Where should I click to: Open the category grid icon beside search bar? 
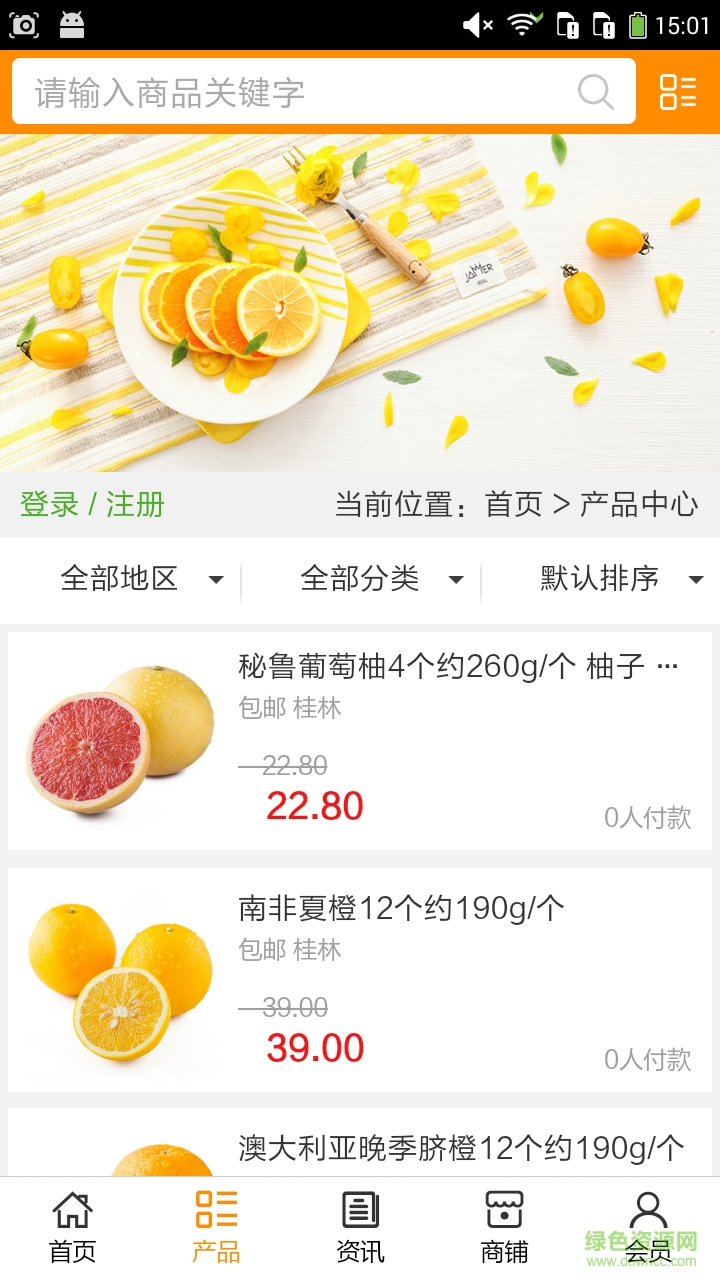coord(677,92)
